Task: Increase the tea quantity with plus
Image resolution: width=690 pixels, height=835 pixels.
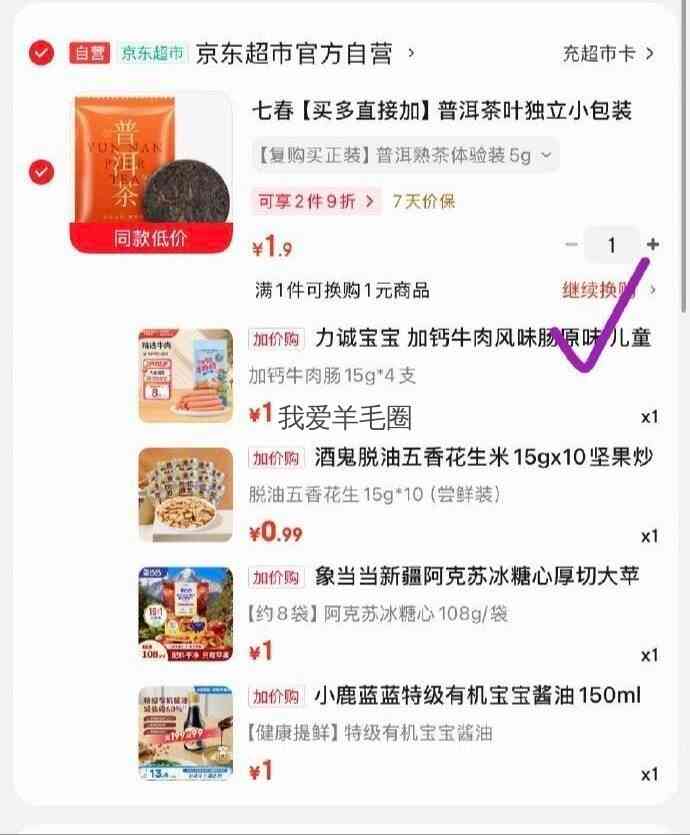Action: [653, 244]
